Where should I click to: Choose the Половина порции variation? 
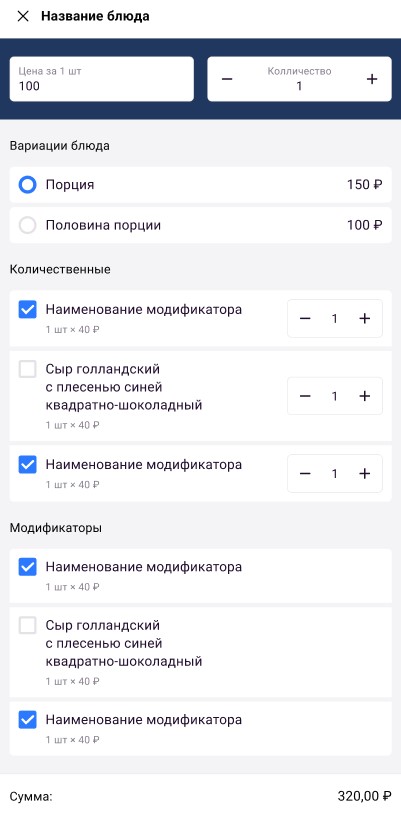pyautogui.click(x=28, y=225)
